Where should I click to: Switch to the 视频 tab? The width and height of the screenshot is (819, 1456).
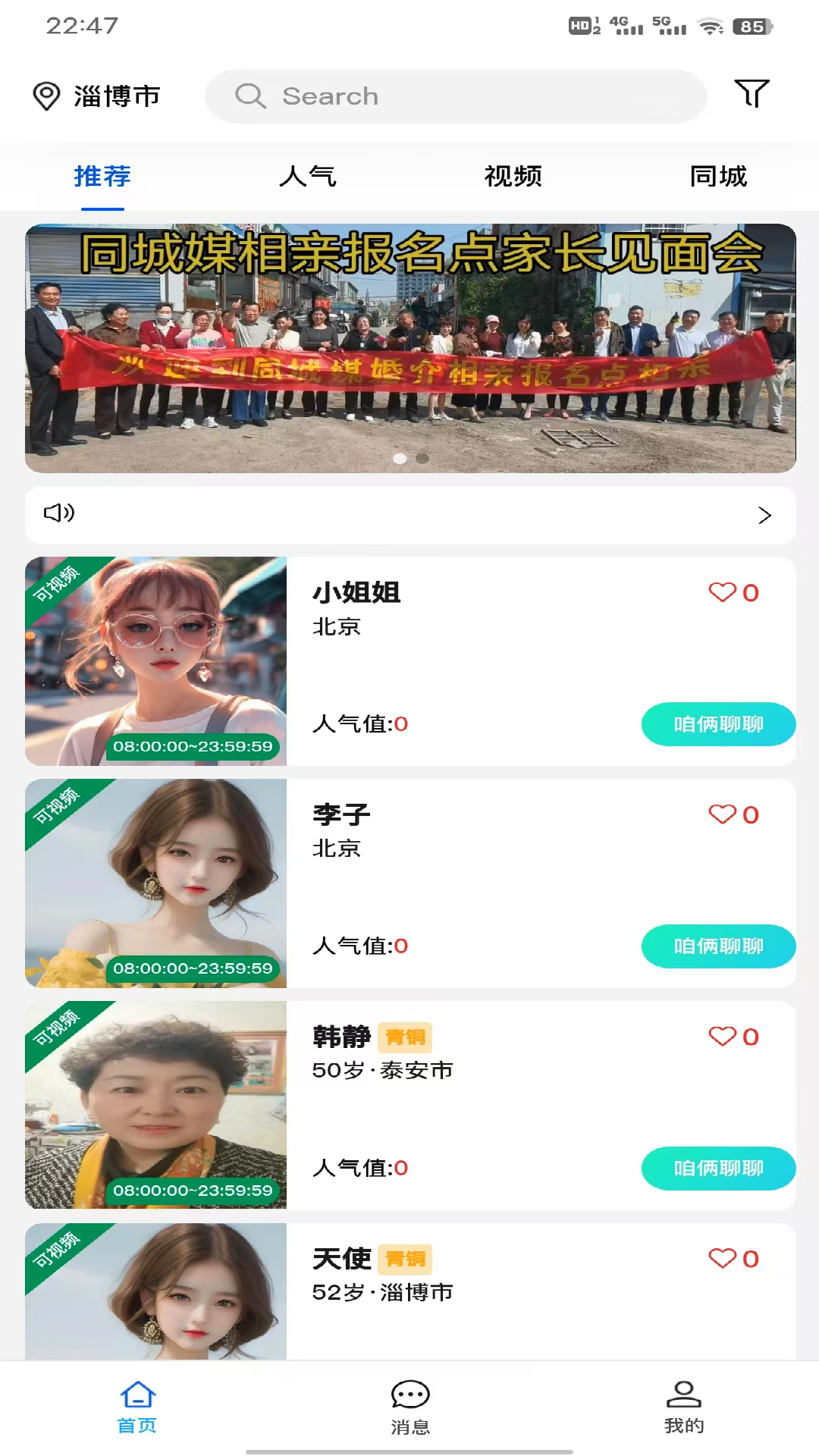tap(513, 176)
